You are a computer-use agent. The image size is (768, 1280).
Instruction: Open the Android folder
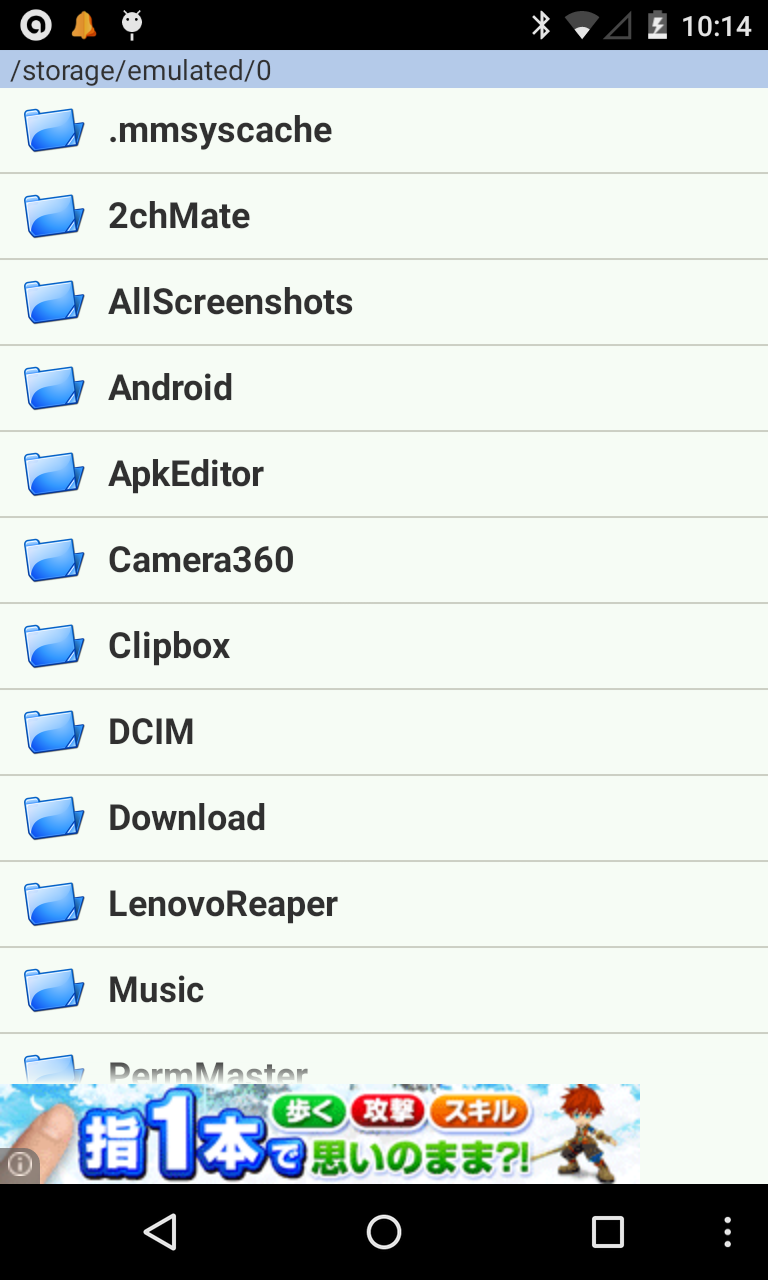tap(384, 388)
